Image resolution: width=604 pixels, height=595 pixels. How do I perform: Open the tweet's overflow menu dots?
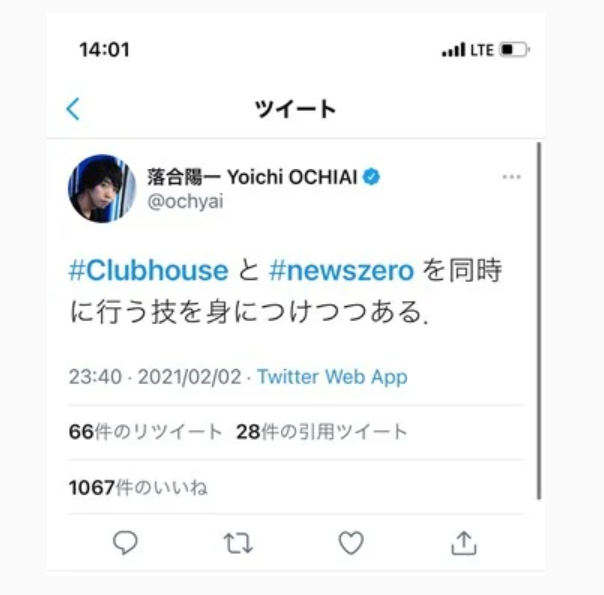coord(511,177)
